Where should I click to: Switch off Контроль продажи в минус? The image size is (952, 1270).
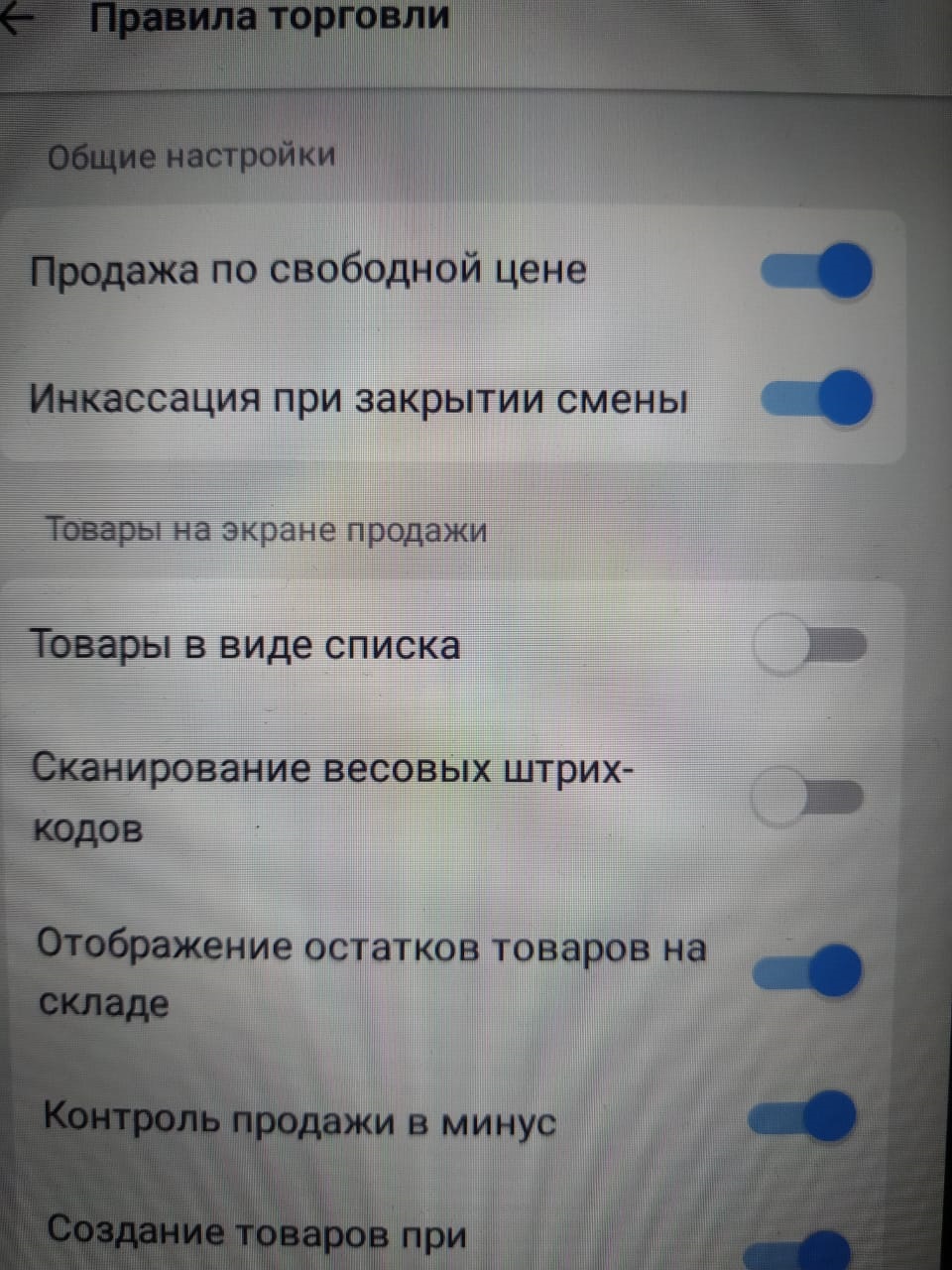(803, 1118)
